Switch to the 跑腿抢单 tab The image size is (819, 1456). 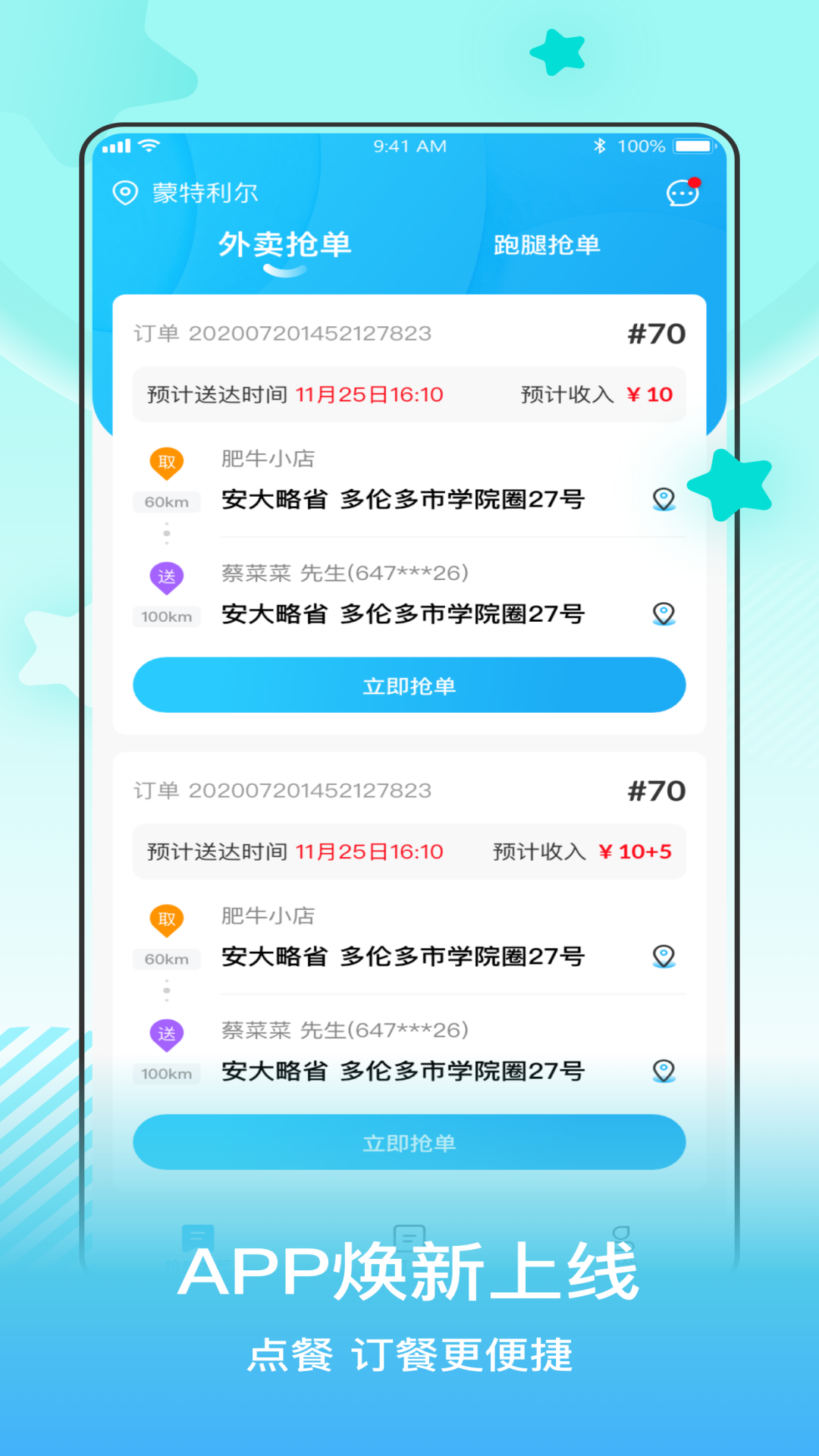click(x=545, y=244)
